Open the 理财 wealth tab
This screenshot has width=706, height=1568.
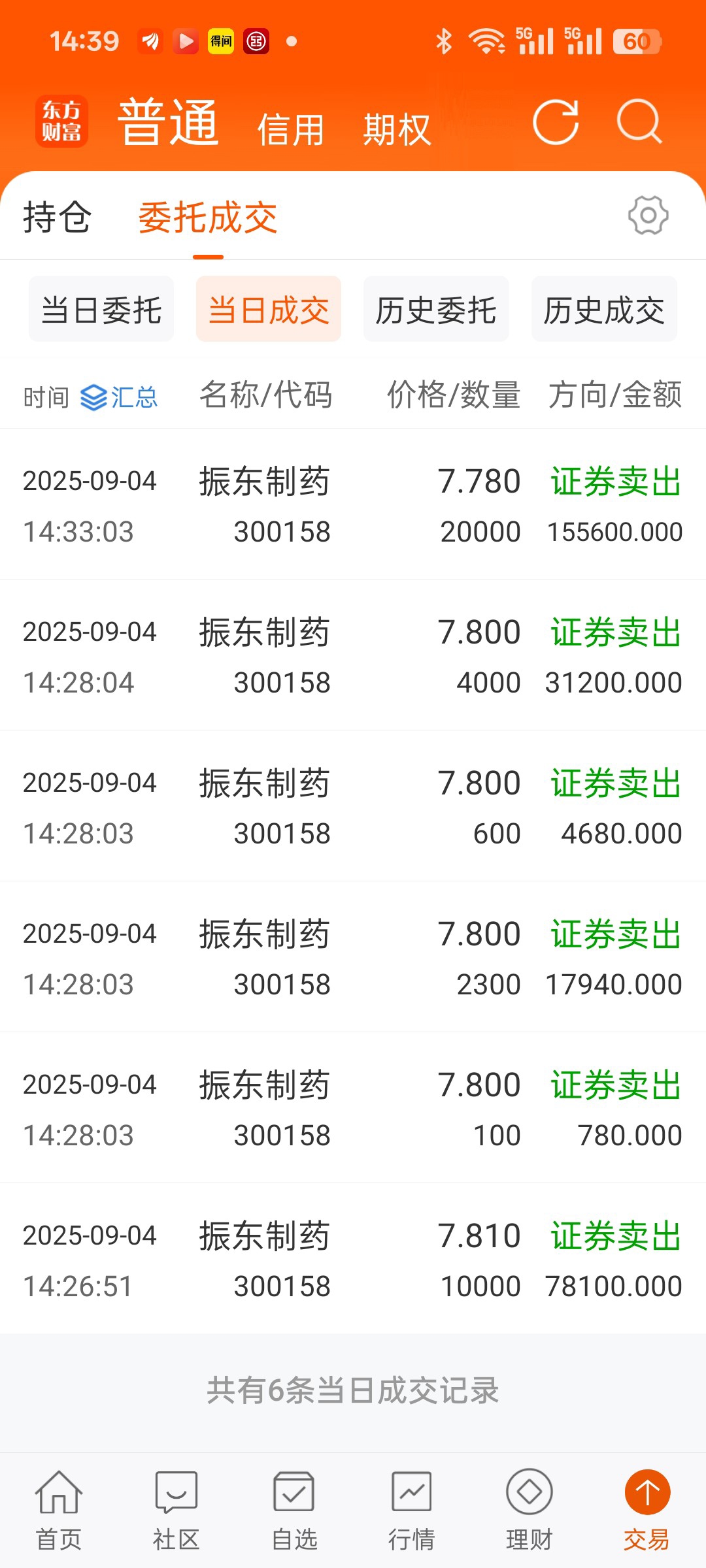pos(529,1511)
